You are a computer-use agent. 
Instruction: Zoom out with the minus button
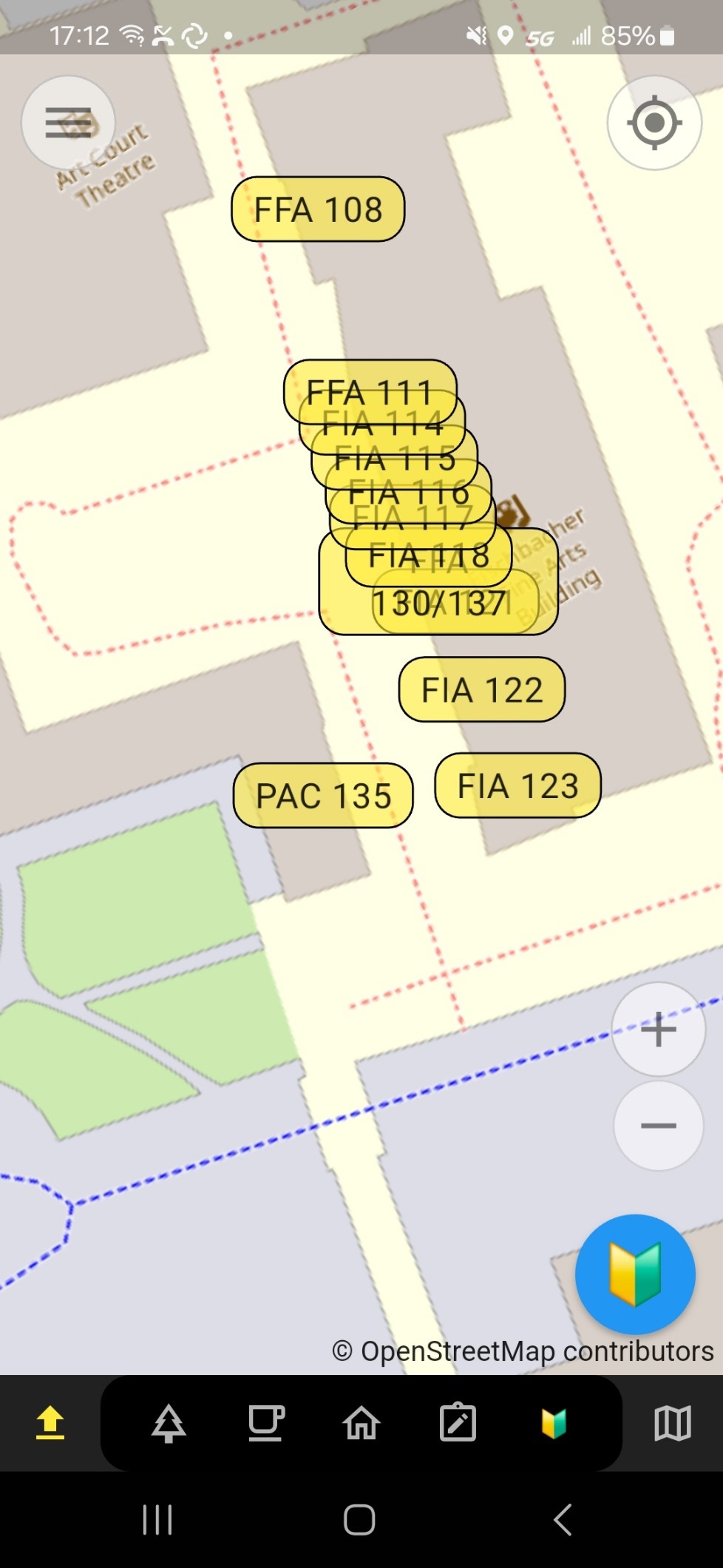click(x=658, y=1126)
